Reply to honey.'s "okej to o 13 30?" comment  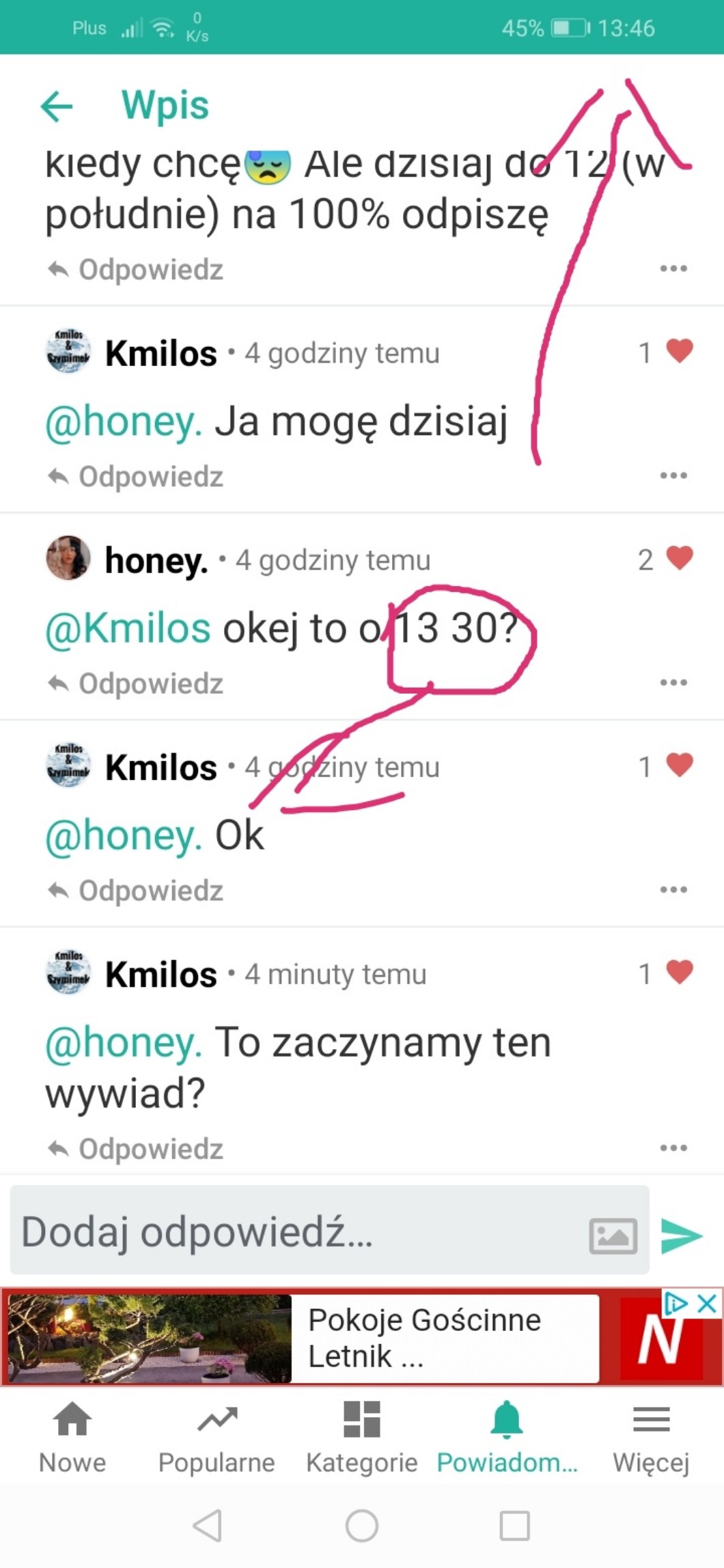137,683
